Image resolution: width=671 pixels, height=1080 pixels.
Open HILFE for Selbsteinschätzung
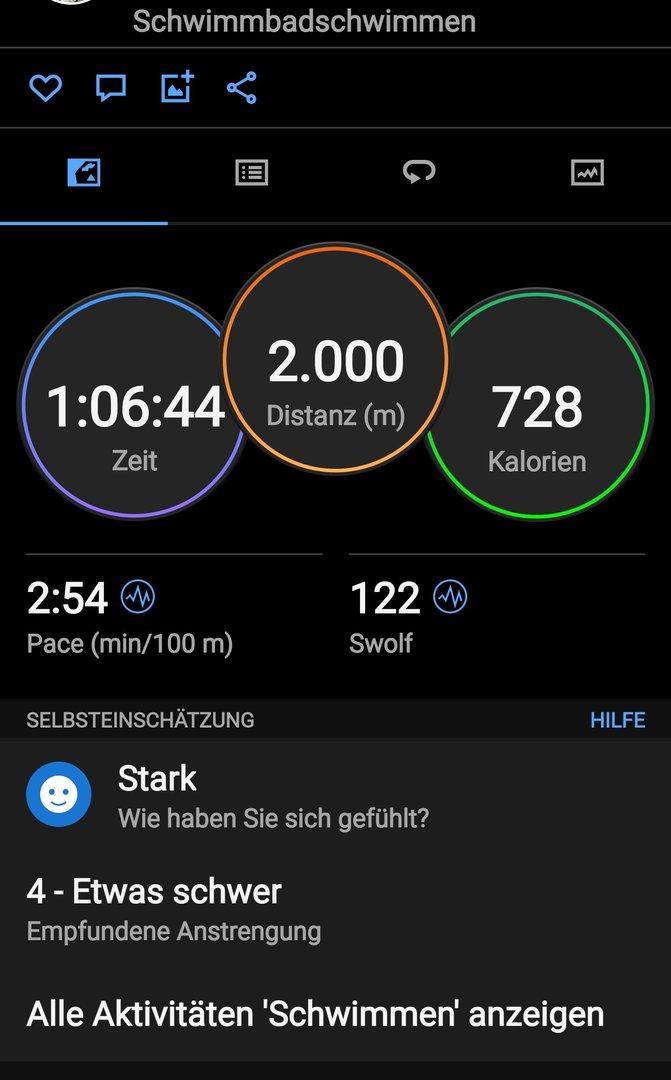click(617, 720)
